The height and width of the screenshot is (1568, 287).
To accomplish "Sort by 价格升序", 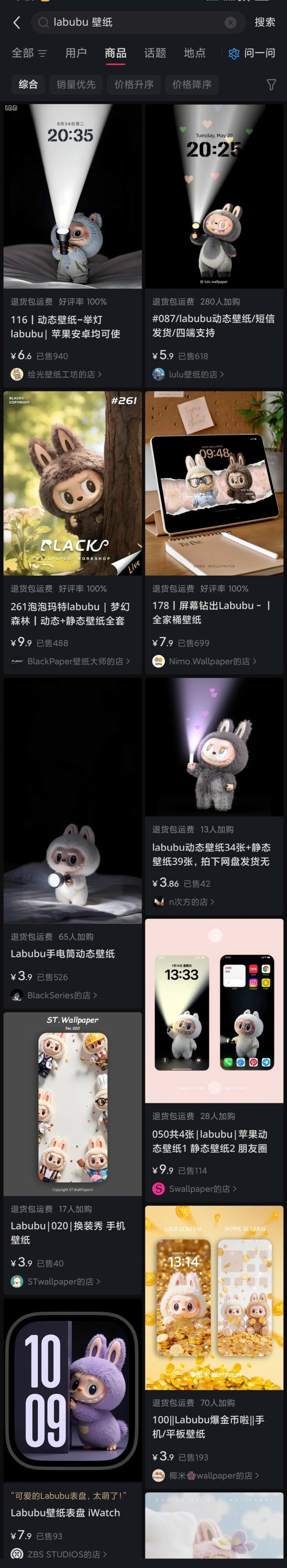I will coord(134,85).
